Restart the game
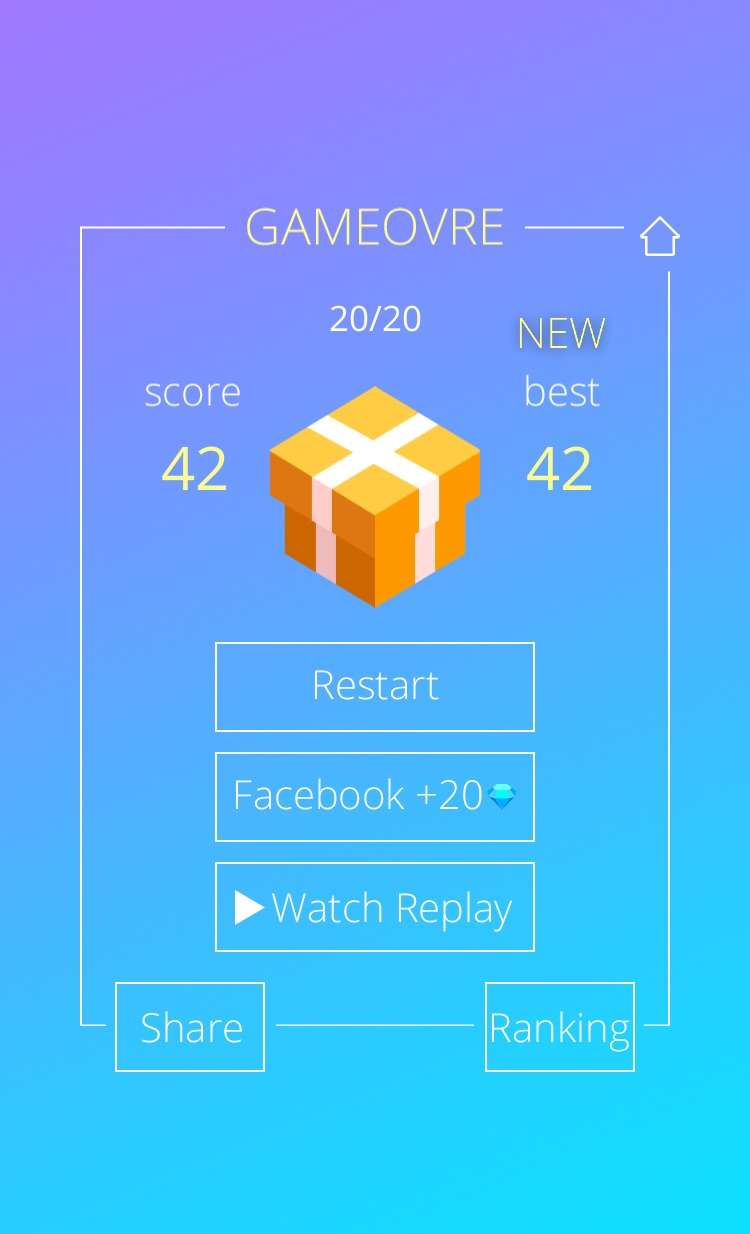This screenshot has width=750, height=1234. coord(375,687)
